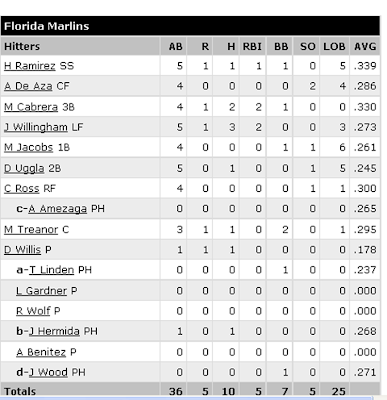Image resolution: width=387 pixels, height=400 pixels.
Task: View J Hermida's player link
Action: 54,331
